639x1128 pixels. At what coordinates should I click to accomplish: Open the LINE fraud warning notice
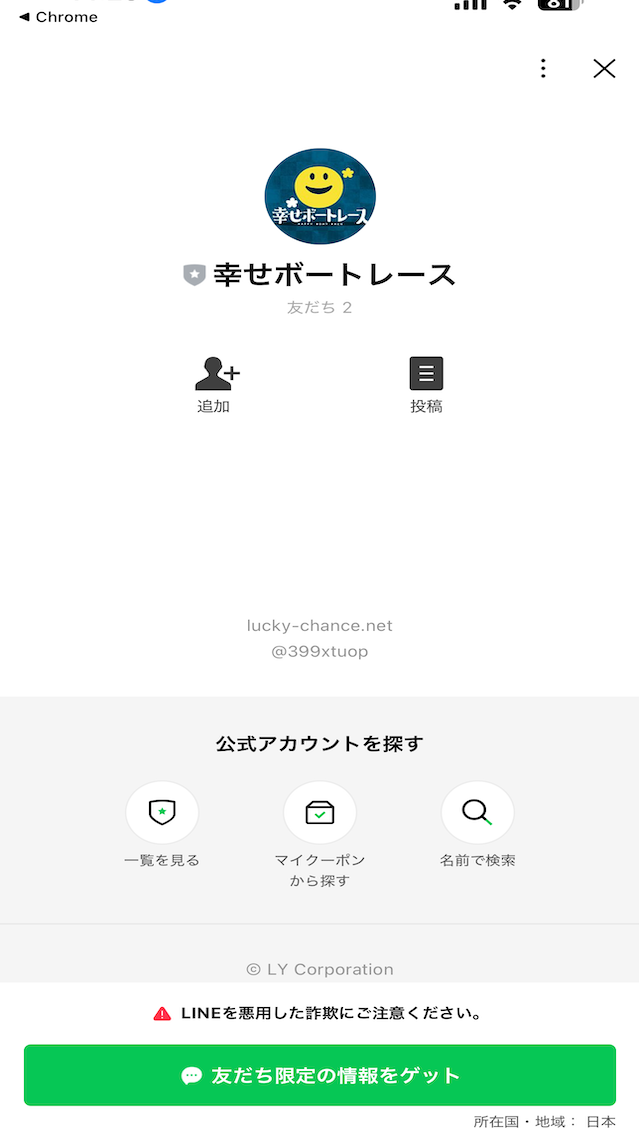pos(317,1014)
